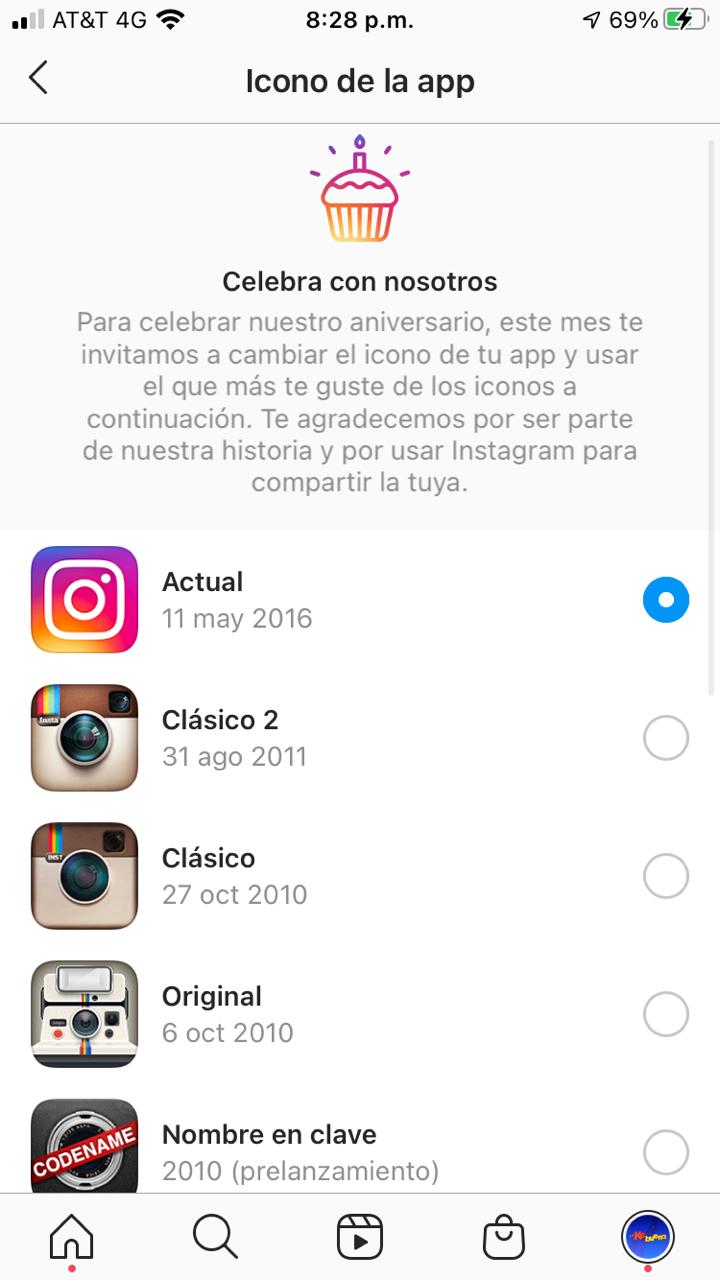Open the Reels tab
The width and height of the screenshot is (720, 1280).
click(x=360, y=1238)
